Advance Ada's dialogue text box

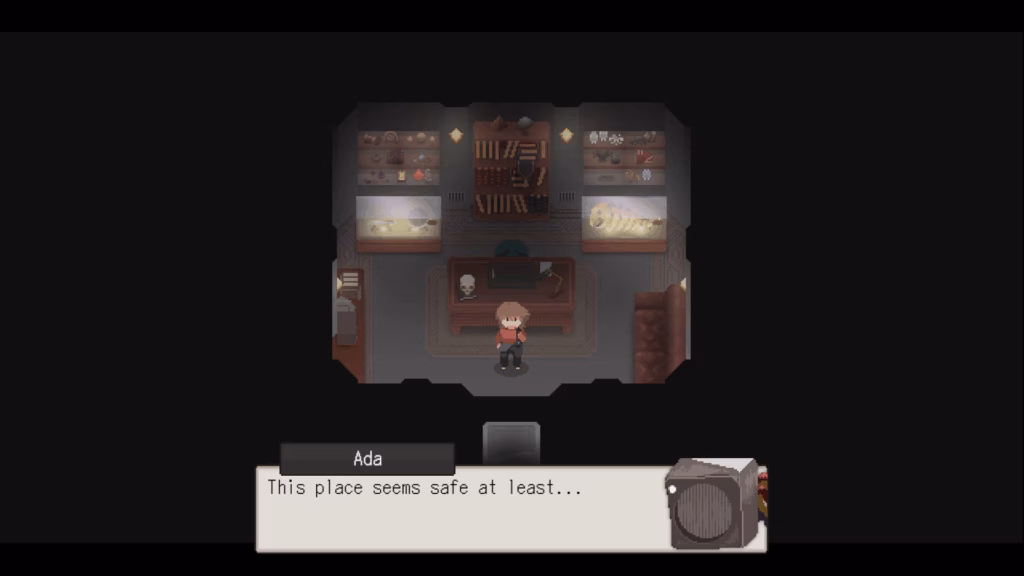point(462,508)
